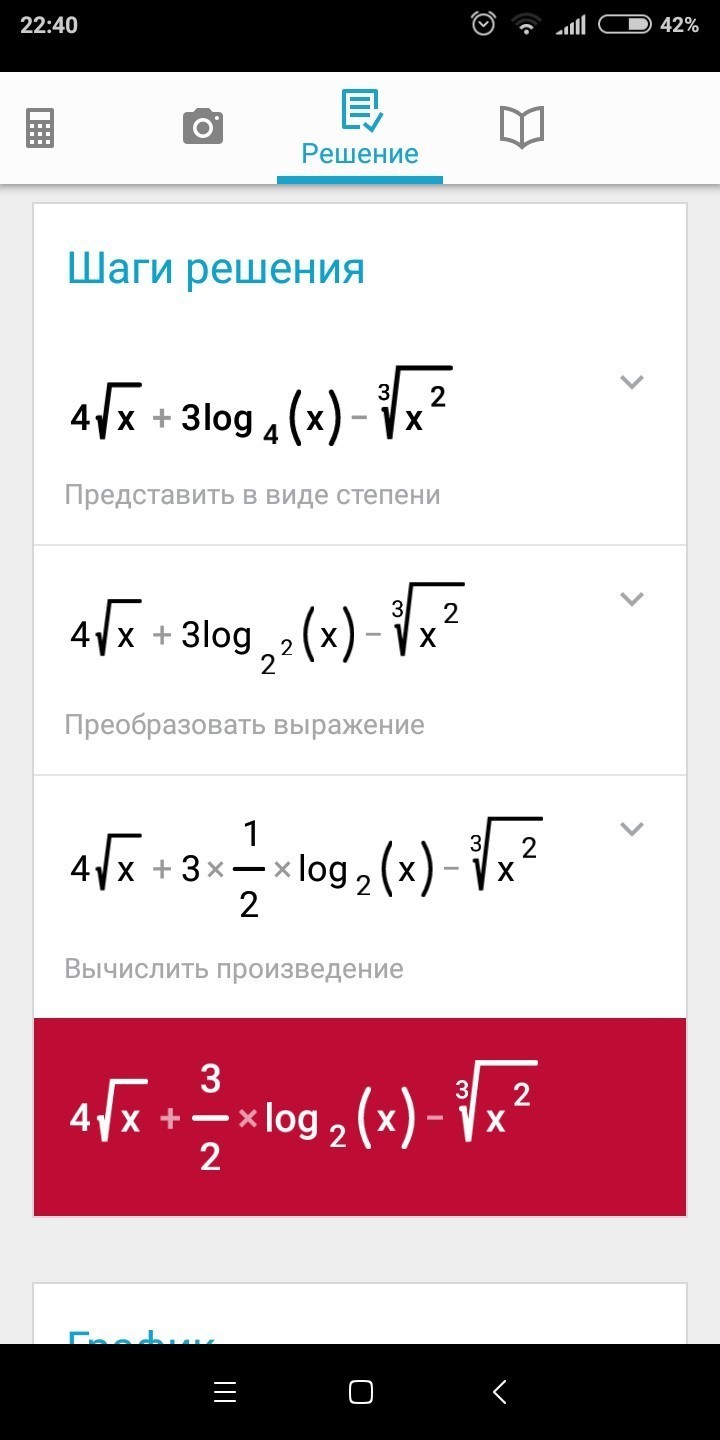
Task: Select the Решение tab
Action: 360,129
